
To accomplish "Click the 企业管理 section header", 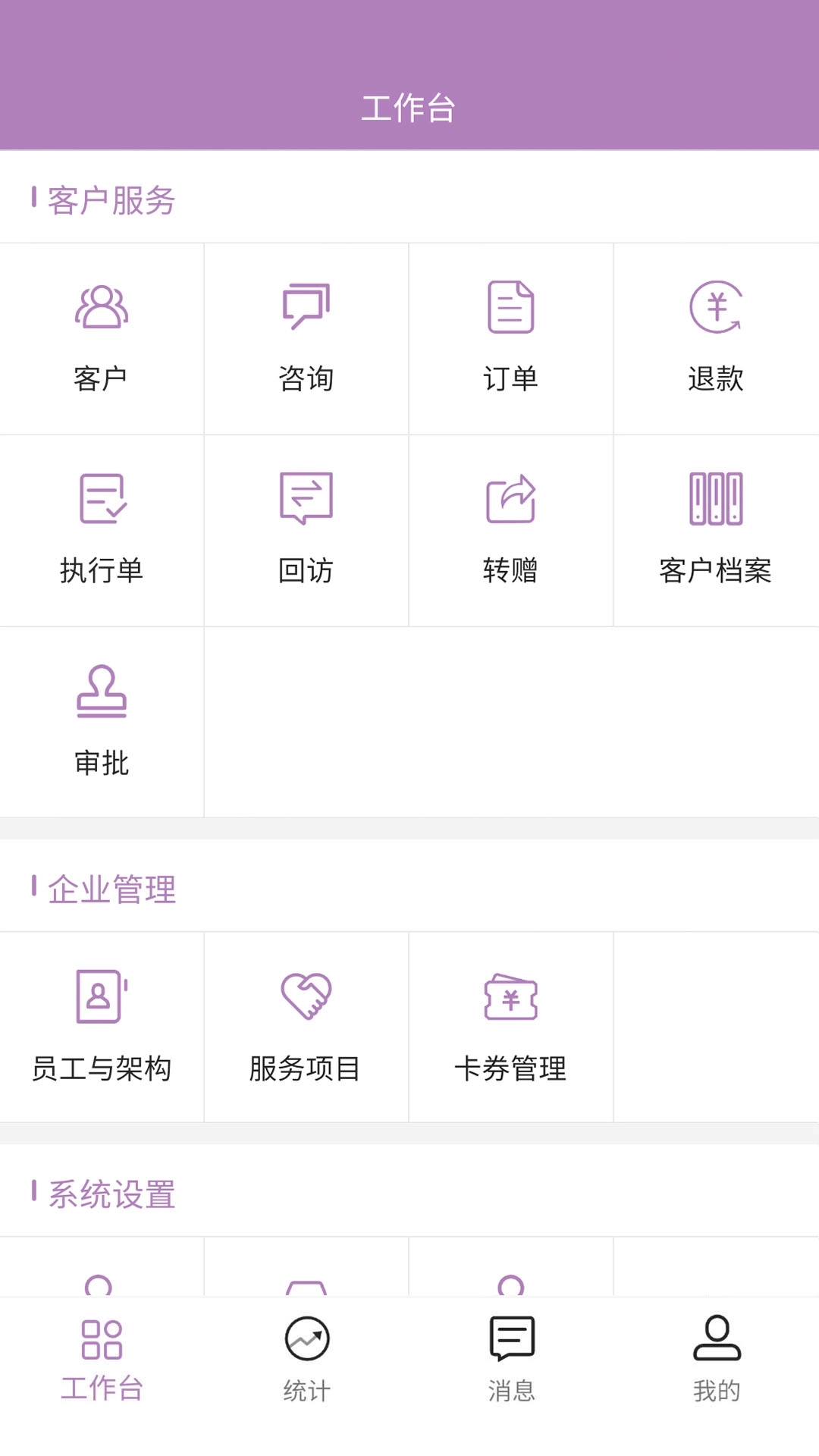I will pyautogui.click(x=110, y=889).
